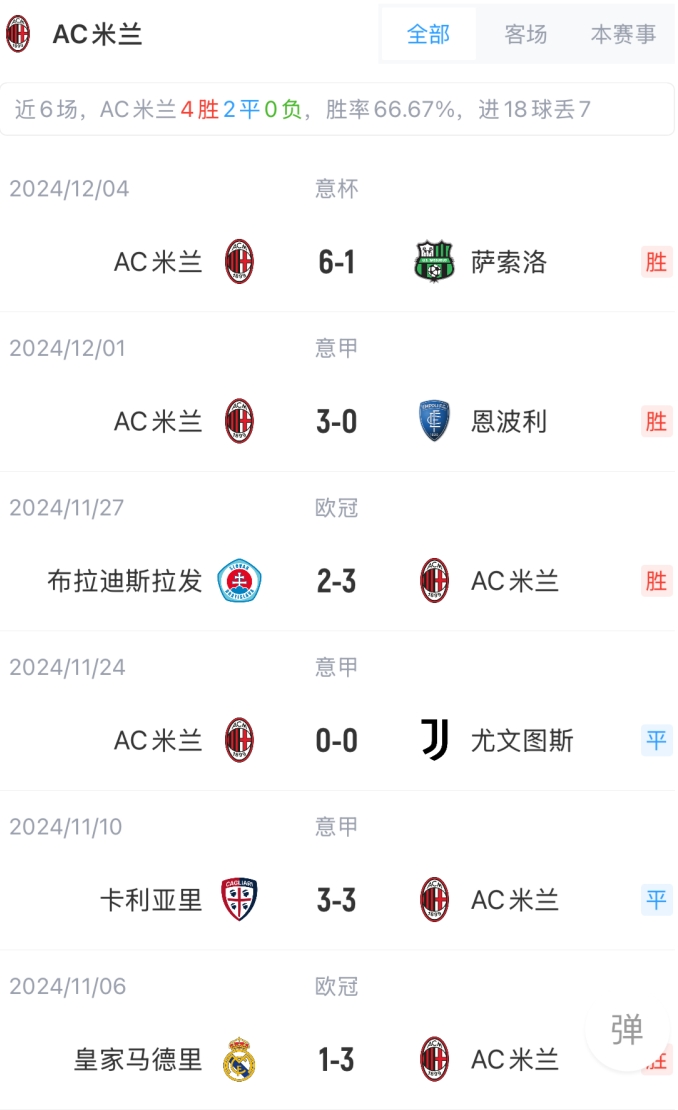Open the AC米兰 vs 尤文图斯 0-0 match
Viewport: 678px width, 1110px height.
pos(336,741)
